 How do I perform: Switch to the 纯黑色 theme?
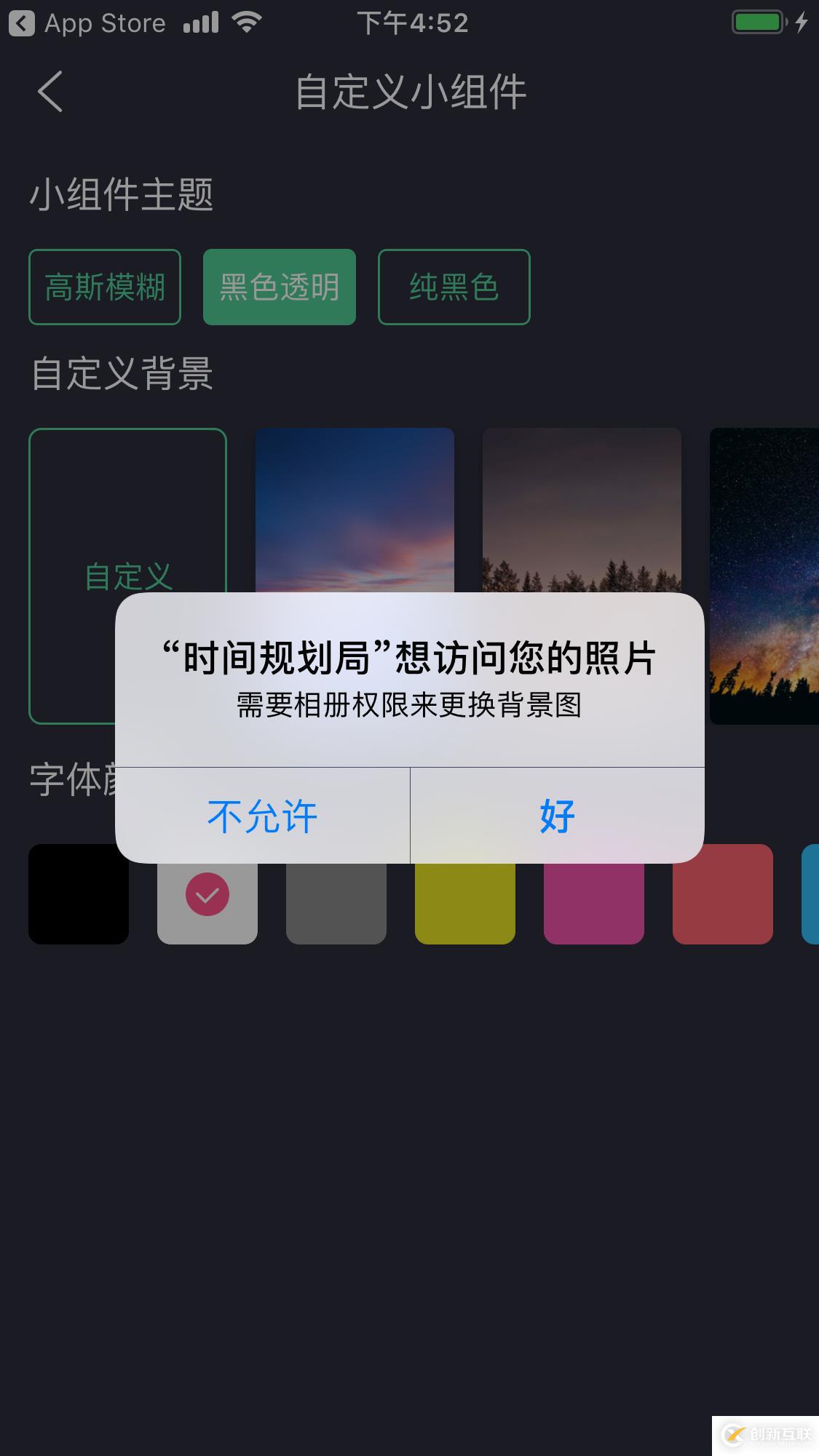tap(454, 287)
